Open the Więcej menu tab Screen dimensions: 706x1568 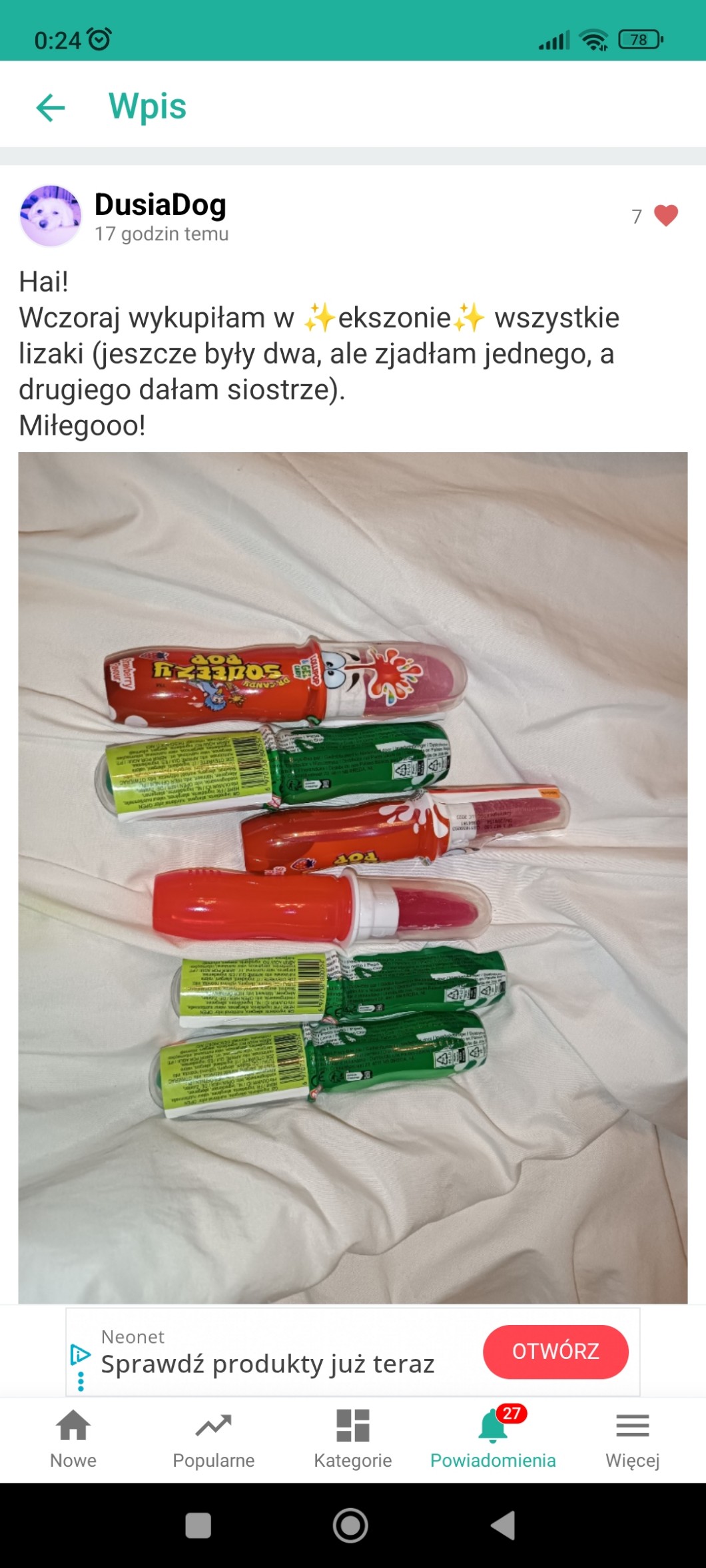point(633,1439)
